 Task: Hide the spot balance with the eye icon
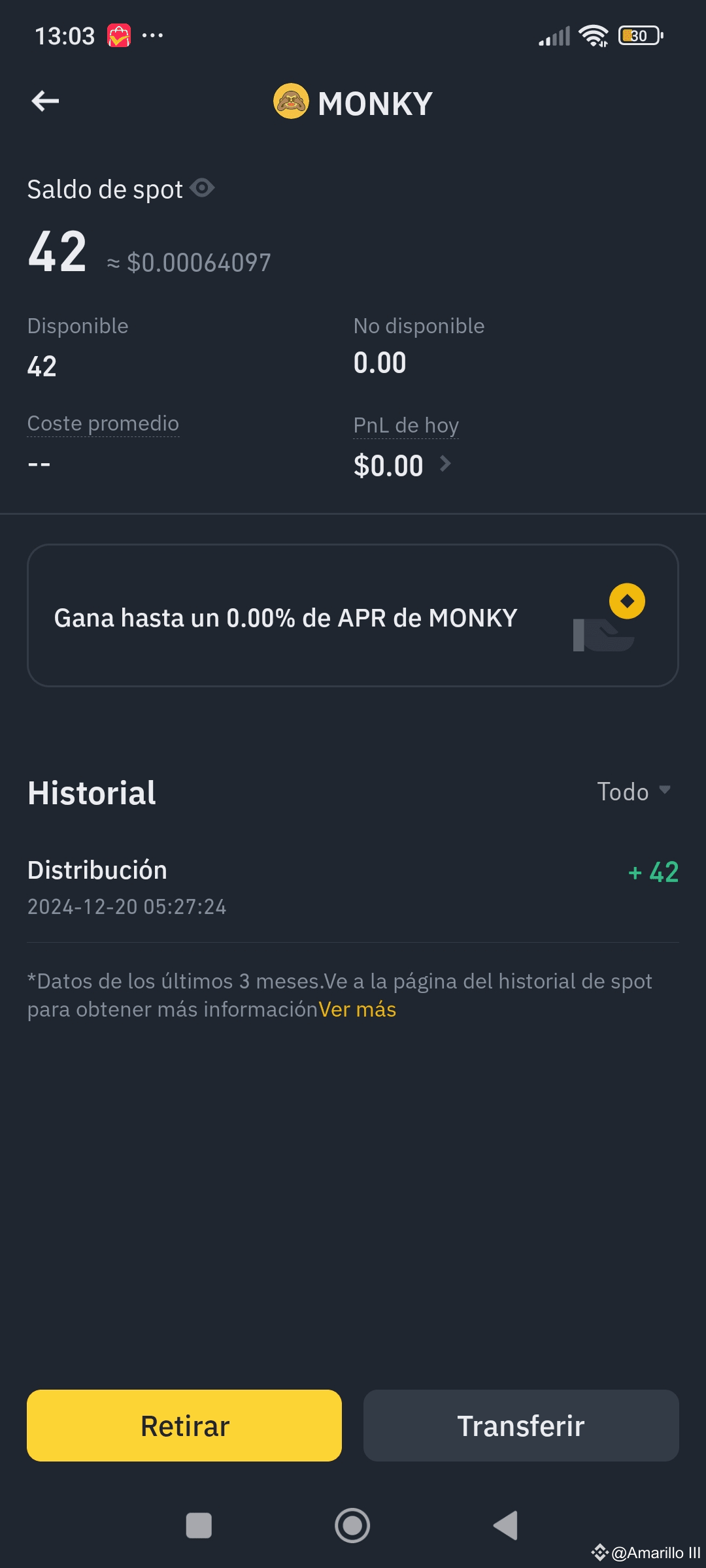[x=203, y=188]
